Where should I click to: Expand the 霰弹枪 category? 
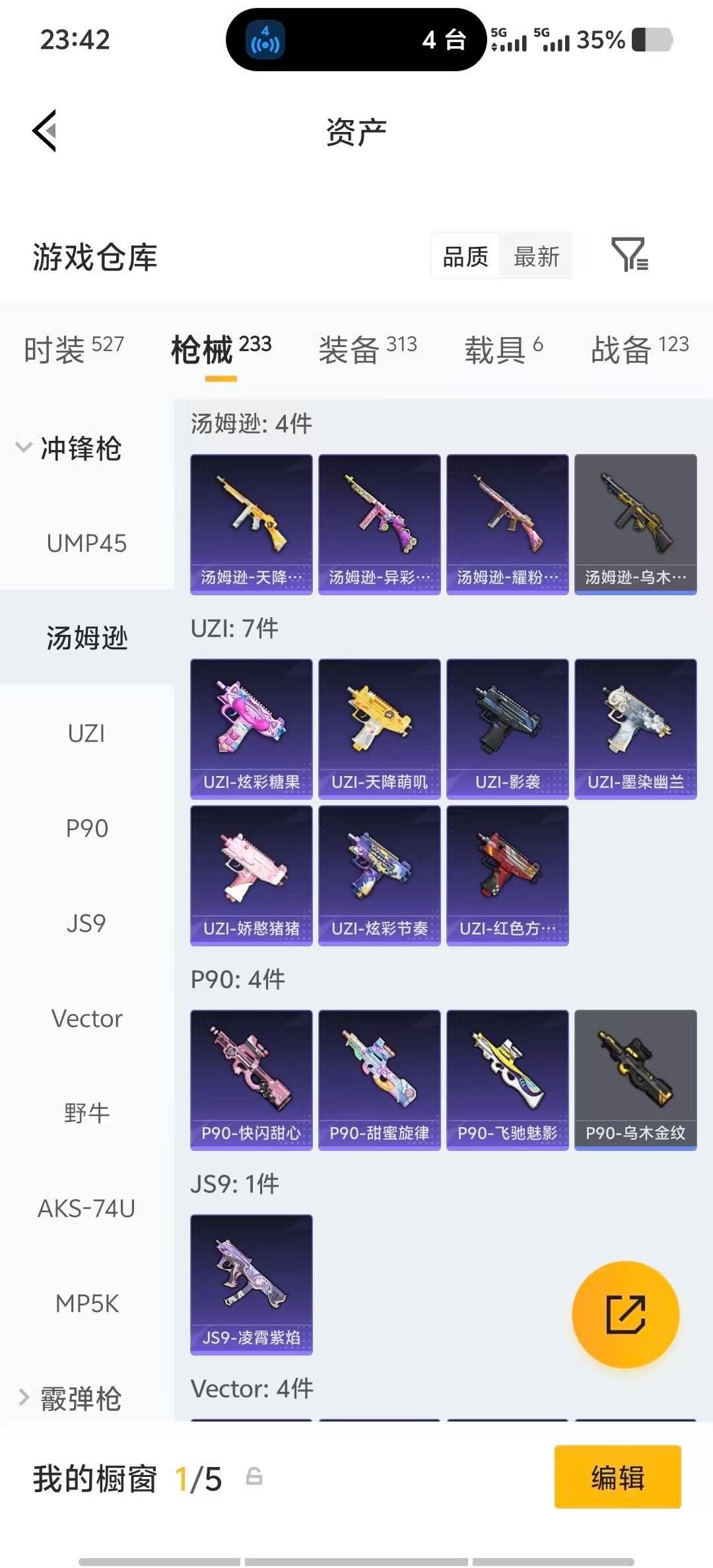click(70, 1398)
